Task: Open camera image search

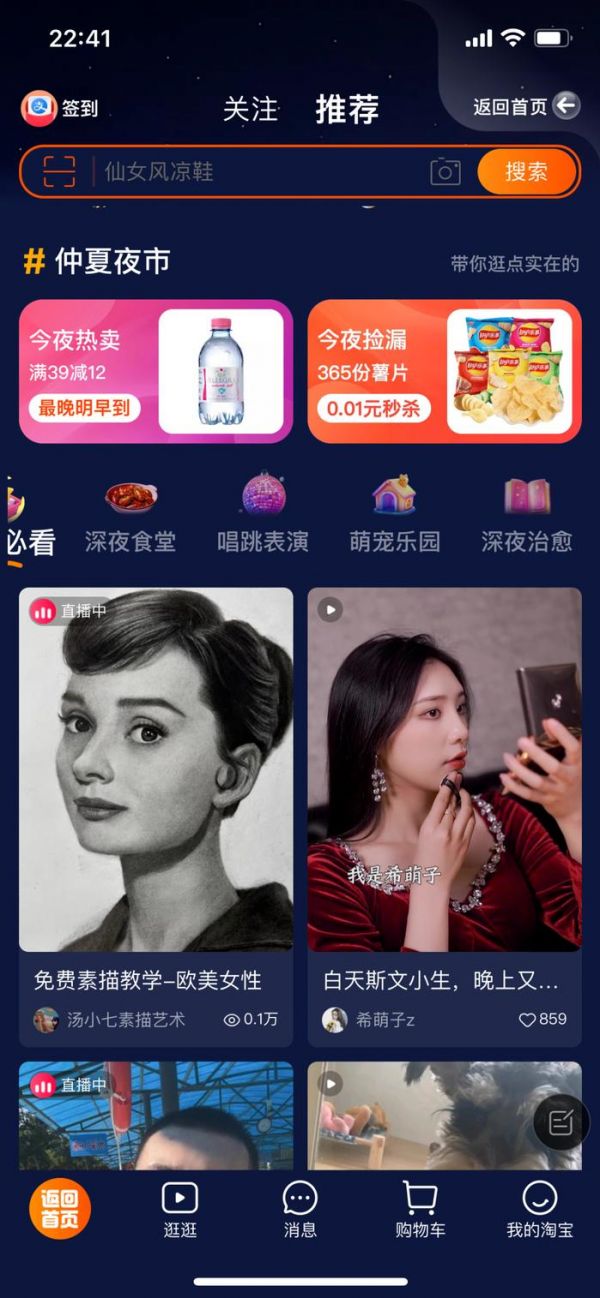Action: [x=445, y=172]
